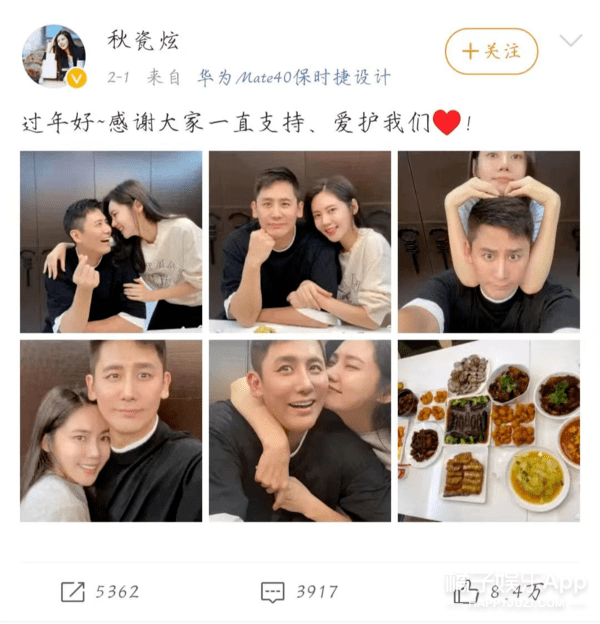Tap the username 秋瓷炫

tap(146, 41)
